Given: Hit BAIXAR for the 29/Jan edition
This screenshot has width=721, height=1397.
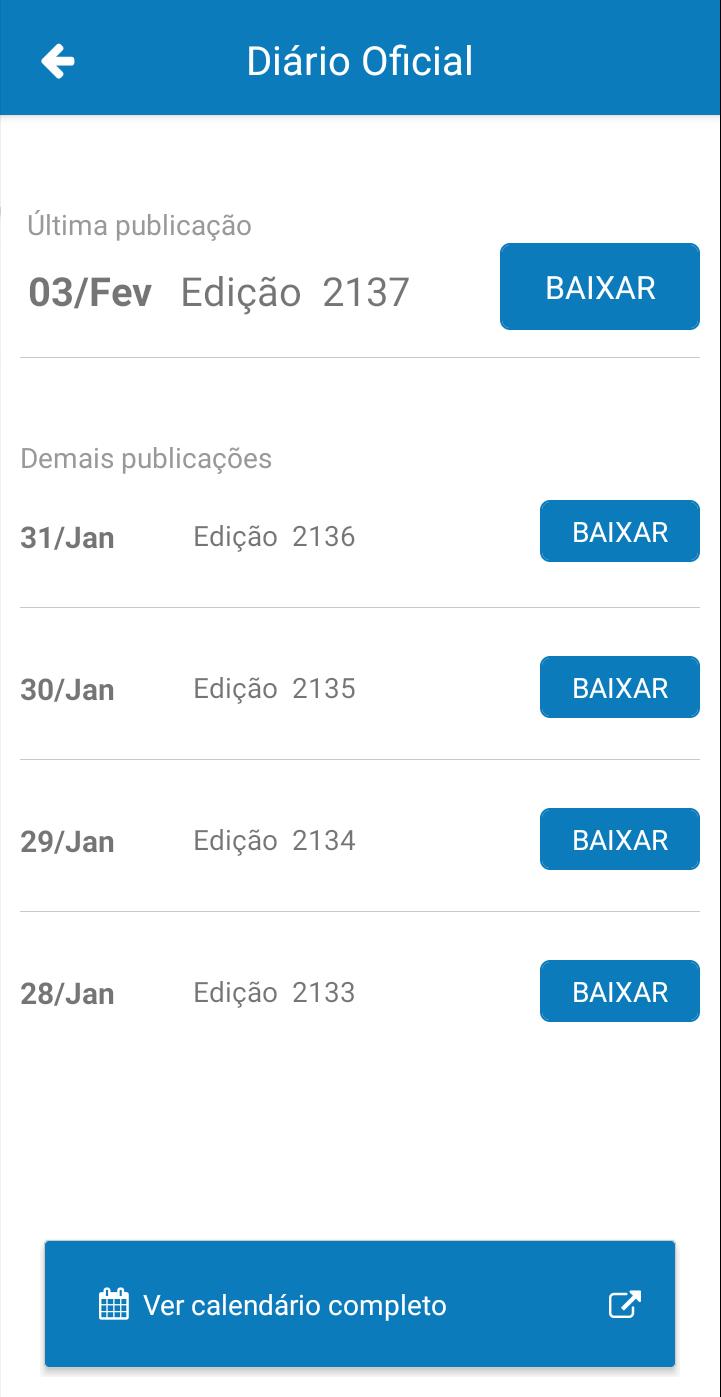Looking at the screenshot, I should (x=620, y=840).
